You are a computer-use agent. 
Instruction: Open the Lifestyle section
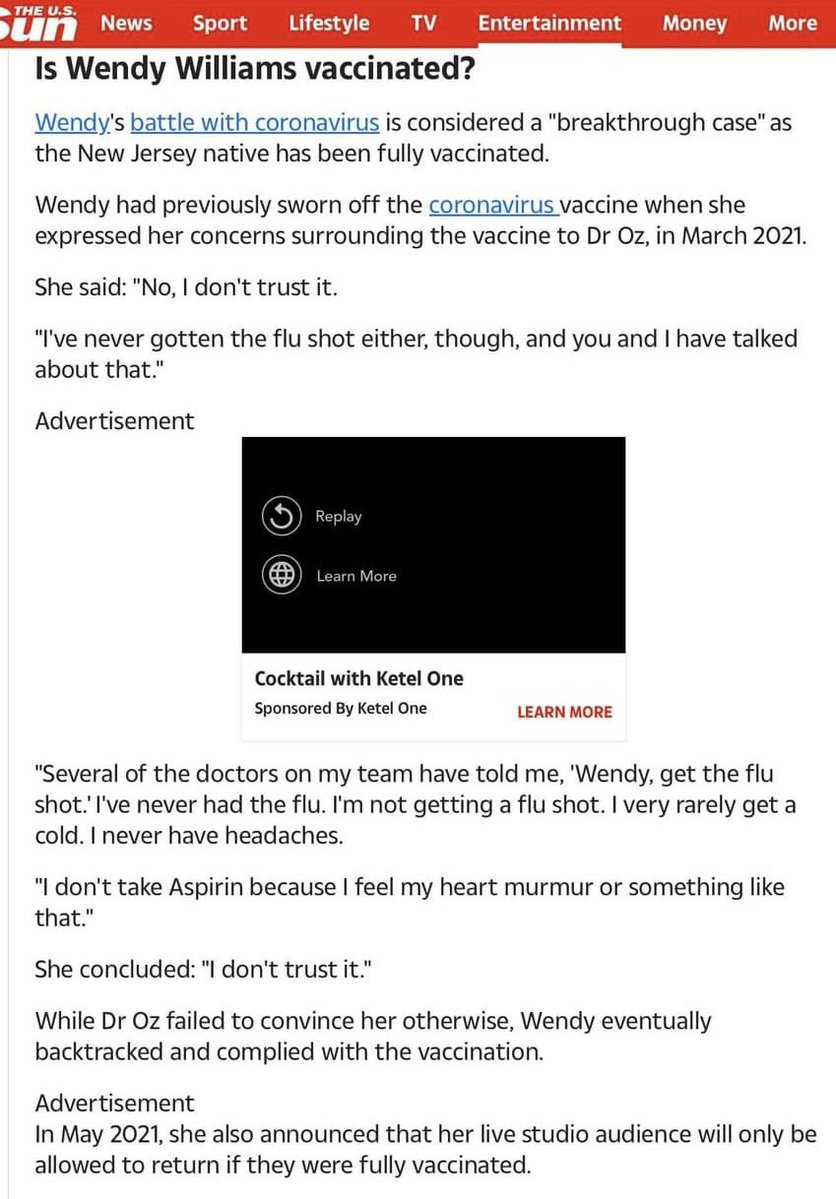(x=328, y=22)
